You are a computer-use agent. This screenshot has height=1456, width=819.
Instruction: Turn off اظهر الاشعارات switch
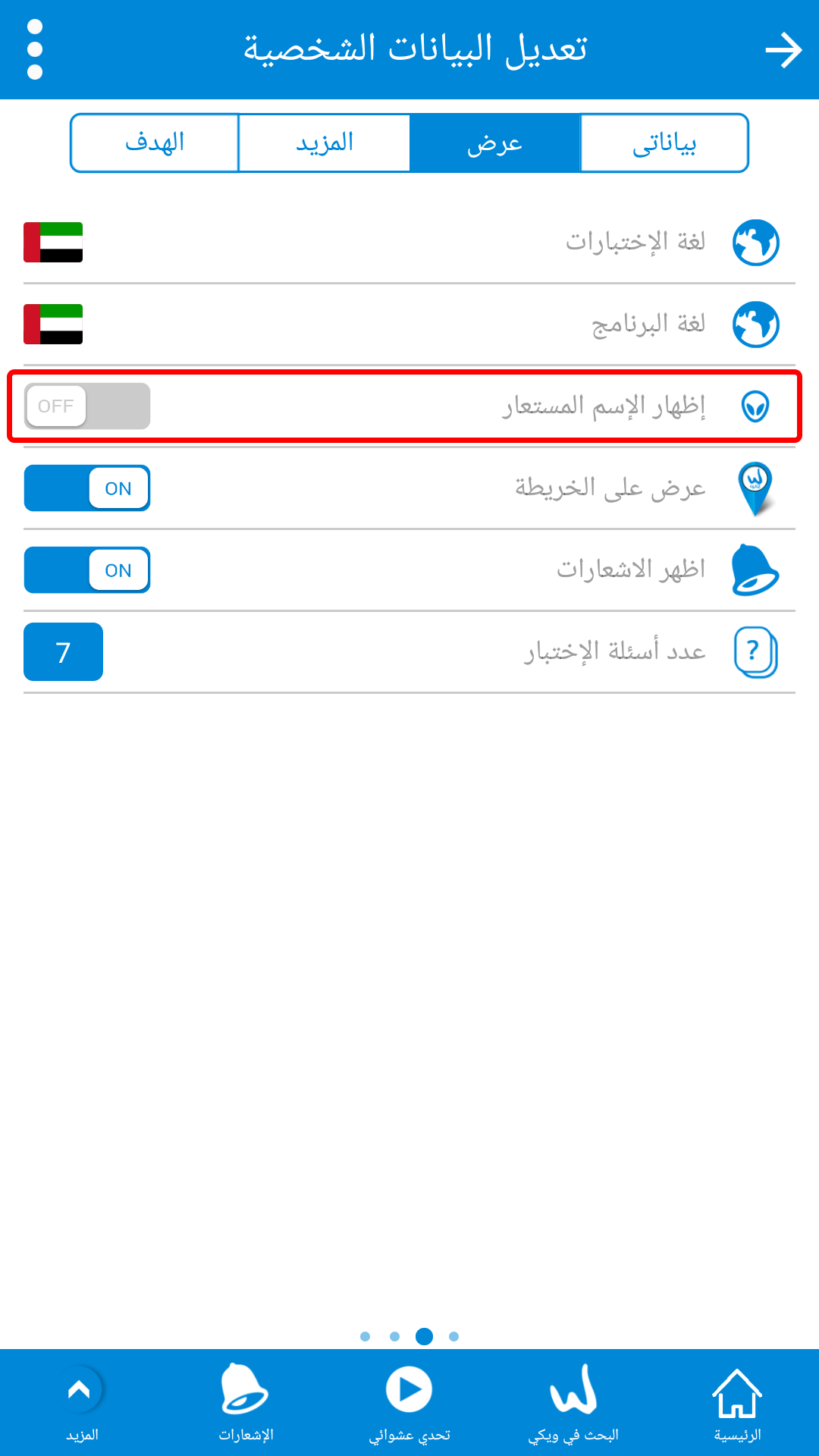click(87, 570)
